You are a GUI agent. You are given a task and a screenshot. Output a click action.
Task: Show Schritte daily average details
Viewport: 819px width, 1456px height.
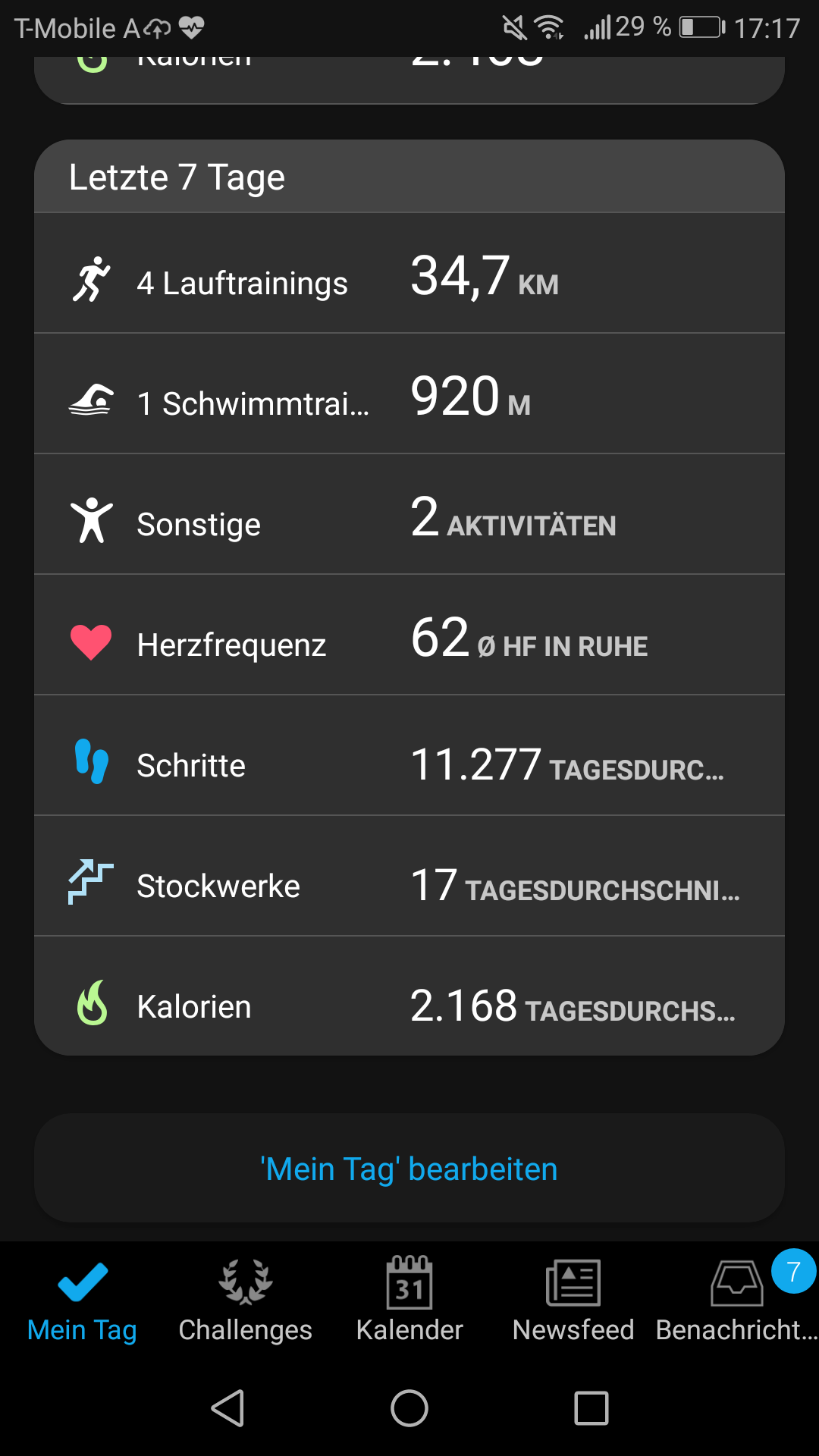[x=409, y=756]
